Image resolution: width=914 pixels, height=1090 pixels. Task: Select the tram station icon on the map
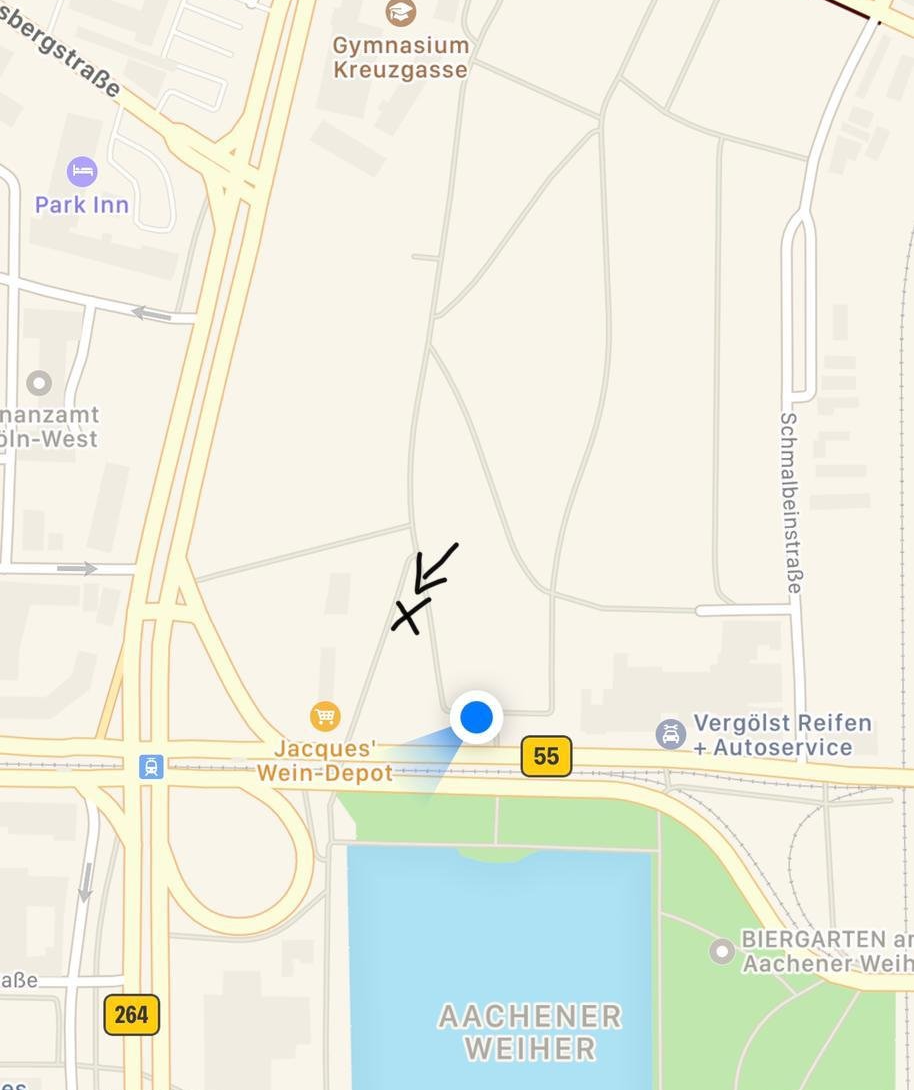[151, 767]
